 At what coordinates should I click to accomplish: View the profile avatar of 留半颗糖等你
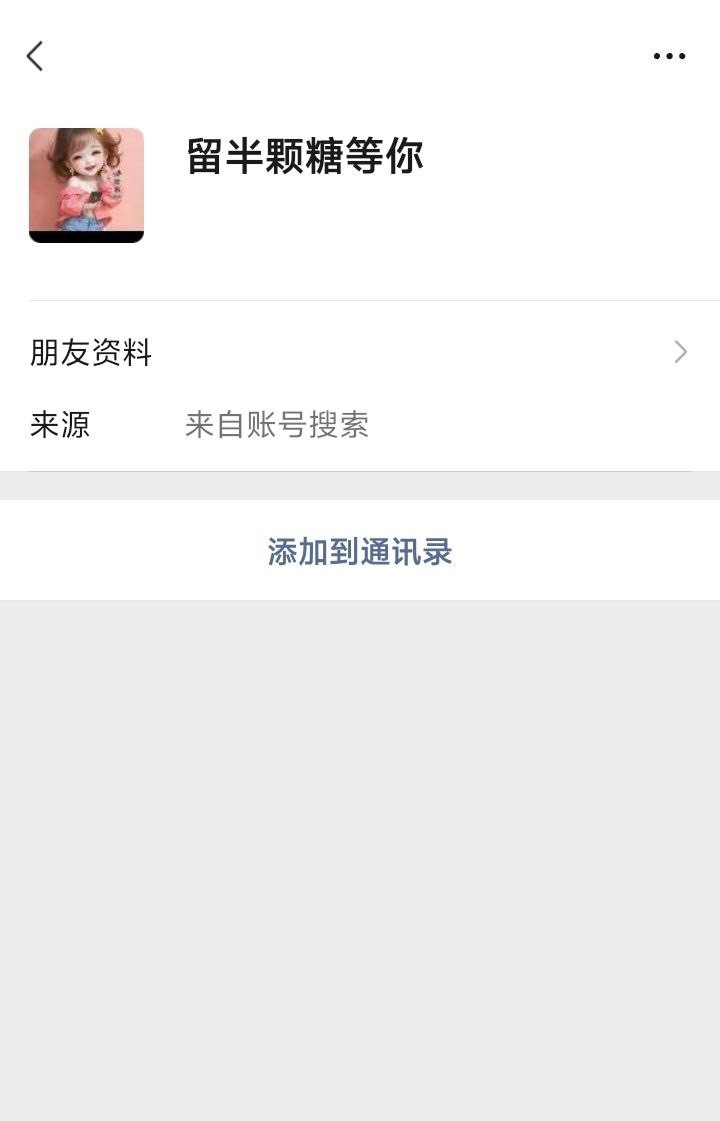coord(86,185)
